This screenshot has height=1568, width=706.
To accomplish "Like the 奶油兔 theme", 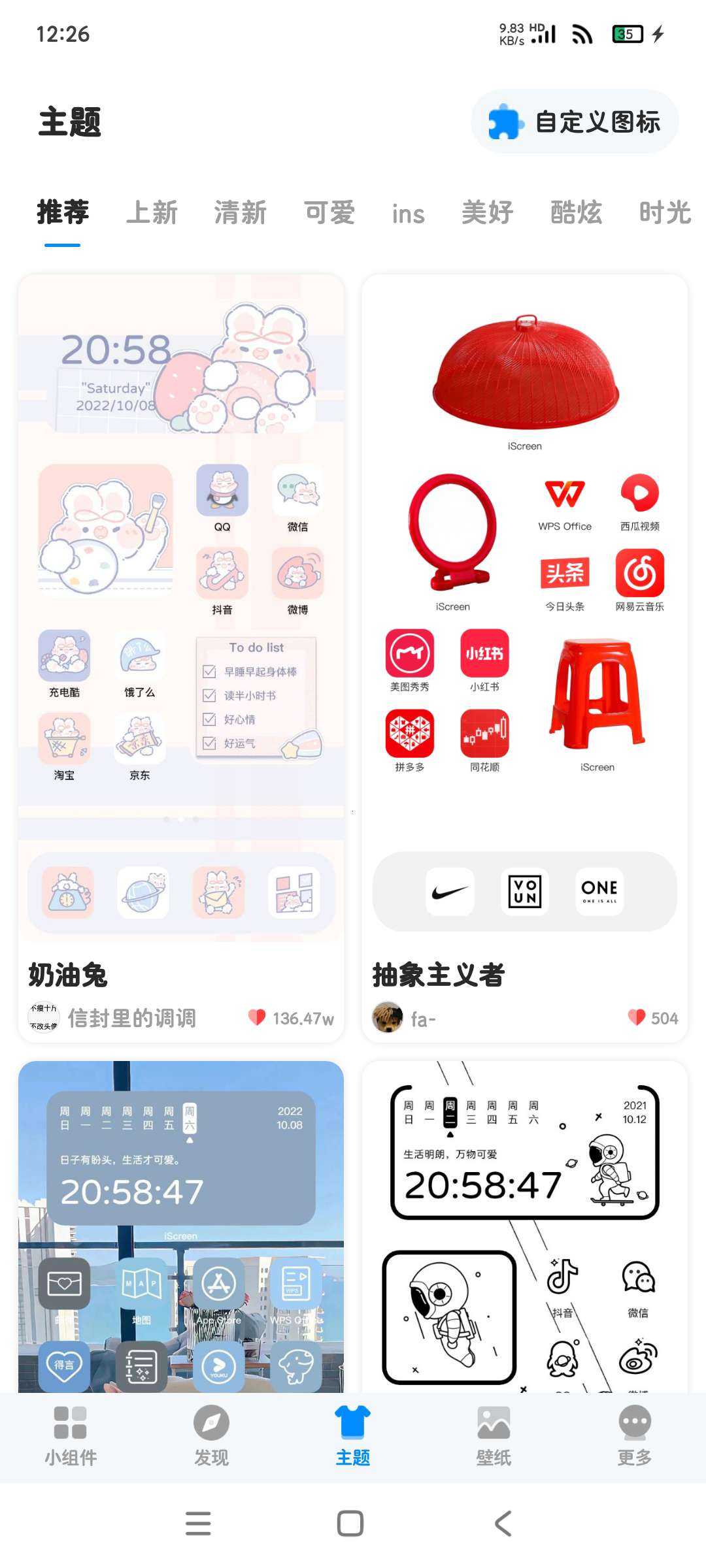I will (x=257, y=1017).
